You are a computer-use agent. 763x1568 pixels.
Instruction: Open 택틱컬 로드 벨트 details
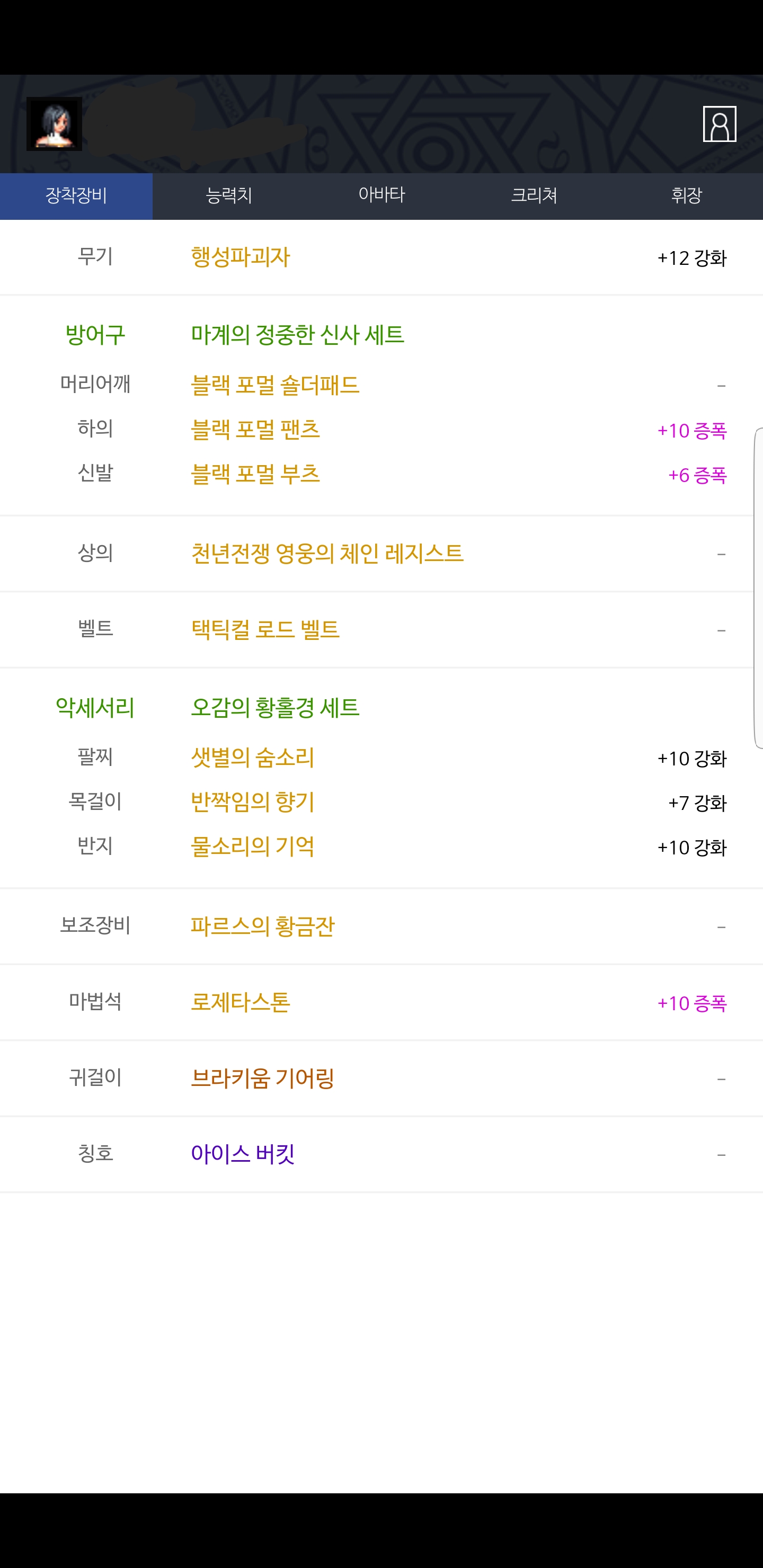point(265,629)
